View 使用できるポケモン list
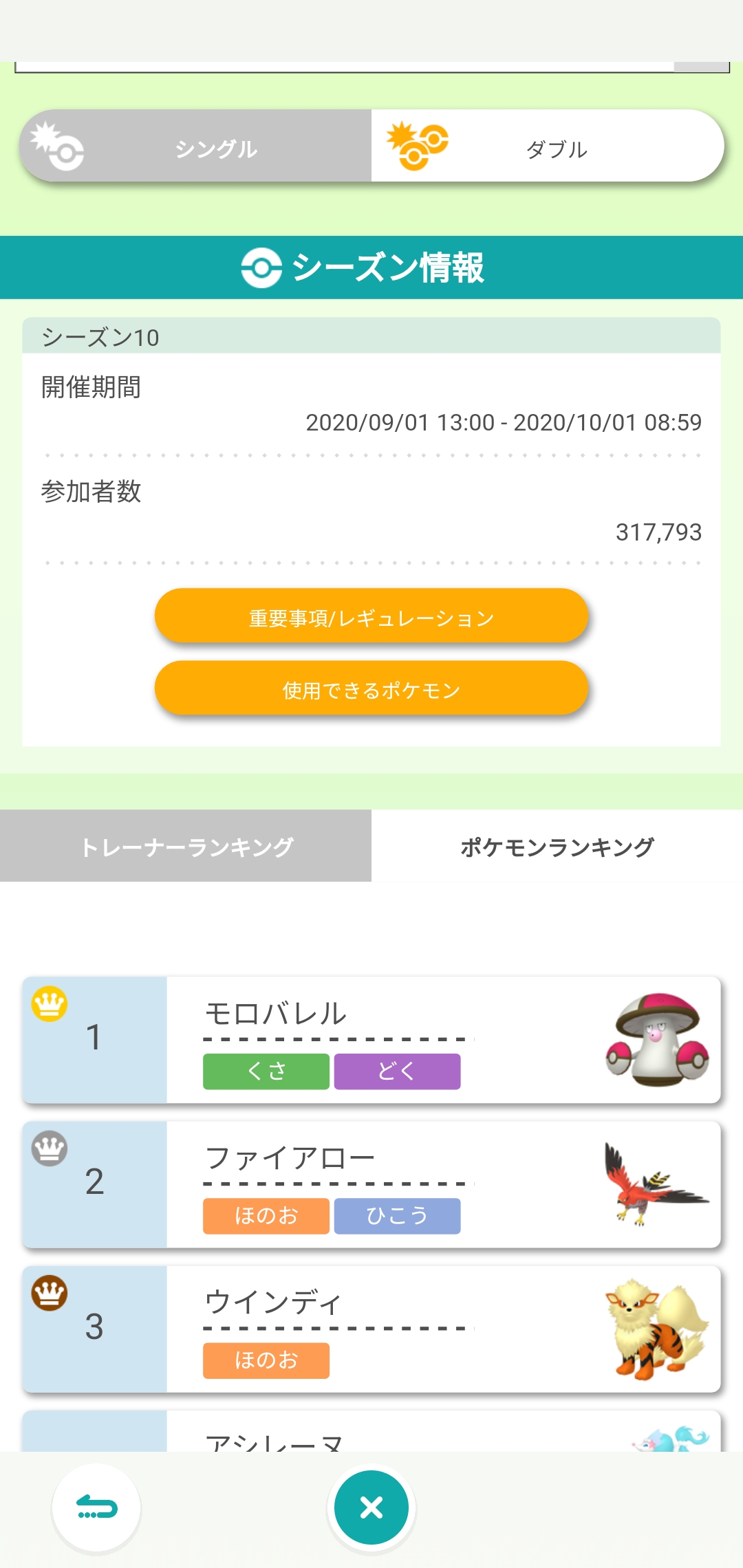This screenshot has width=743, height=1568. [x=371, y=688]
